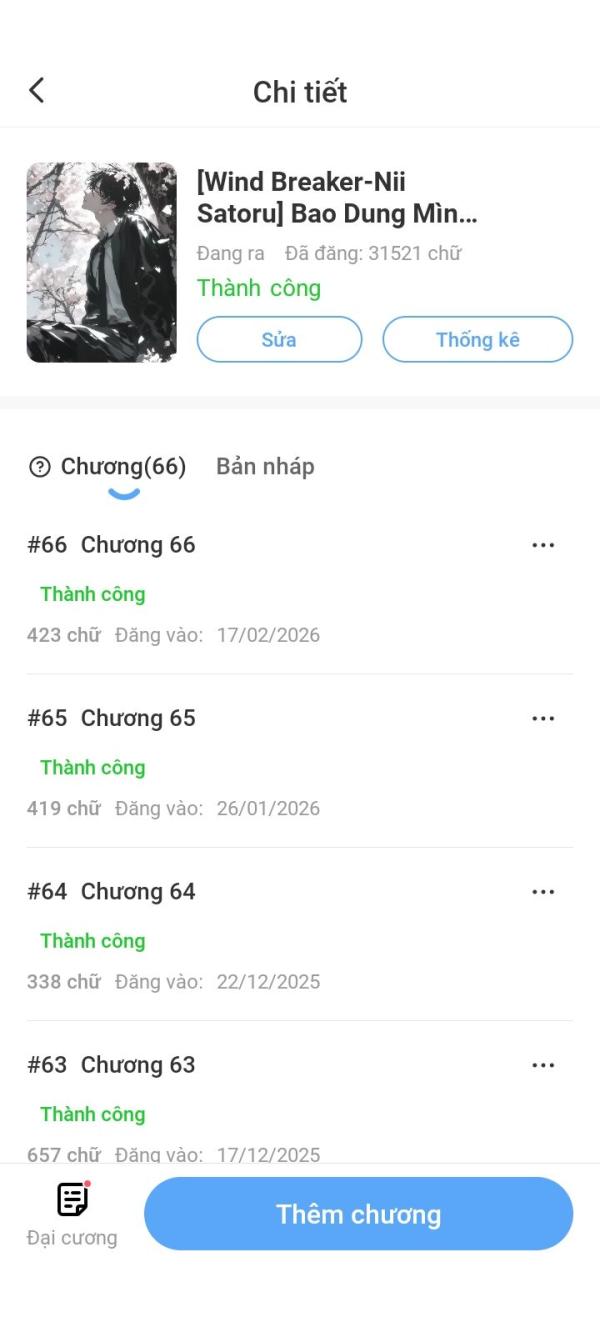Tap the Sửa button
This screenshot has height=1337, width=600.
[x=279, y=339]
